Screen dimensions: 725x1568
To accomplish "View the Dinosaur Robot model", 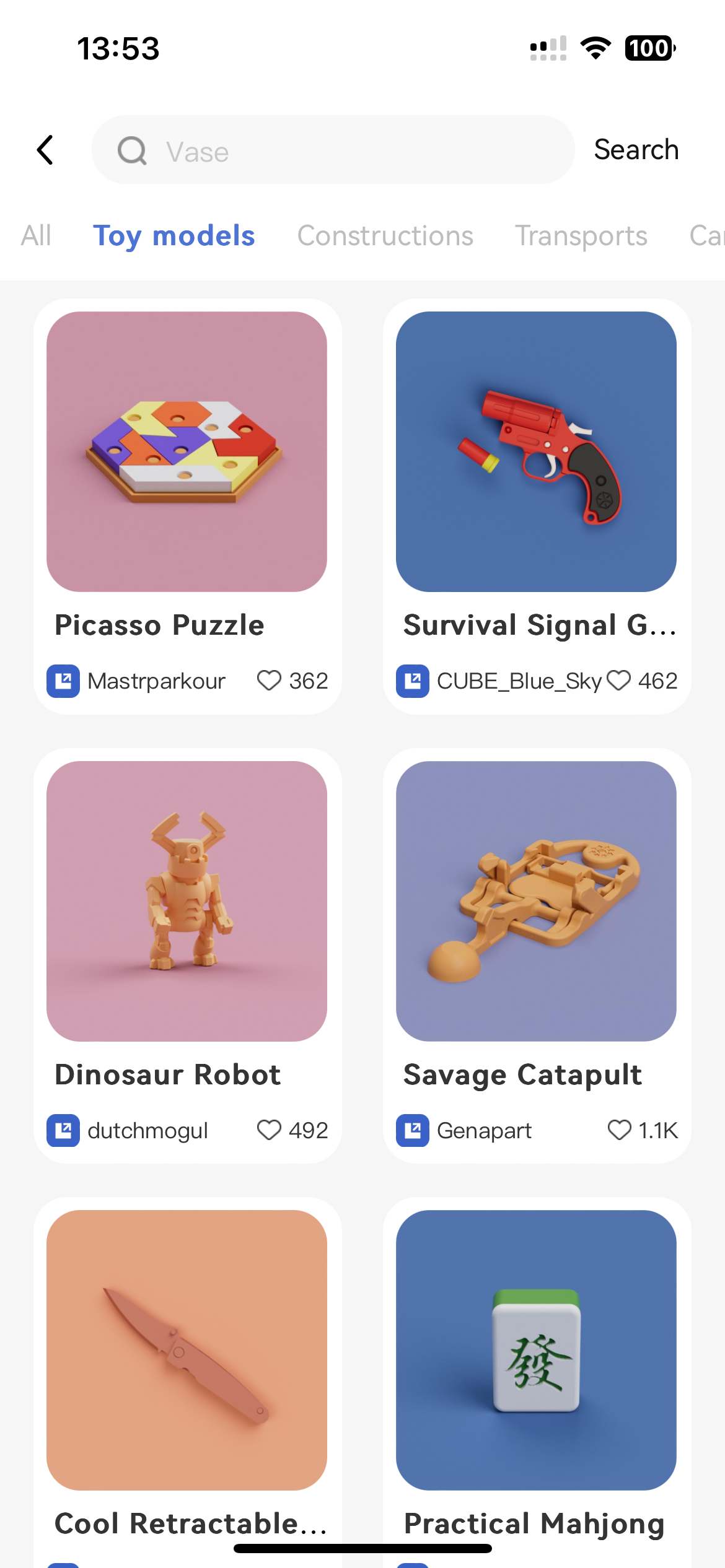I will (187, 901).
